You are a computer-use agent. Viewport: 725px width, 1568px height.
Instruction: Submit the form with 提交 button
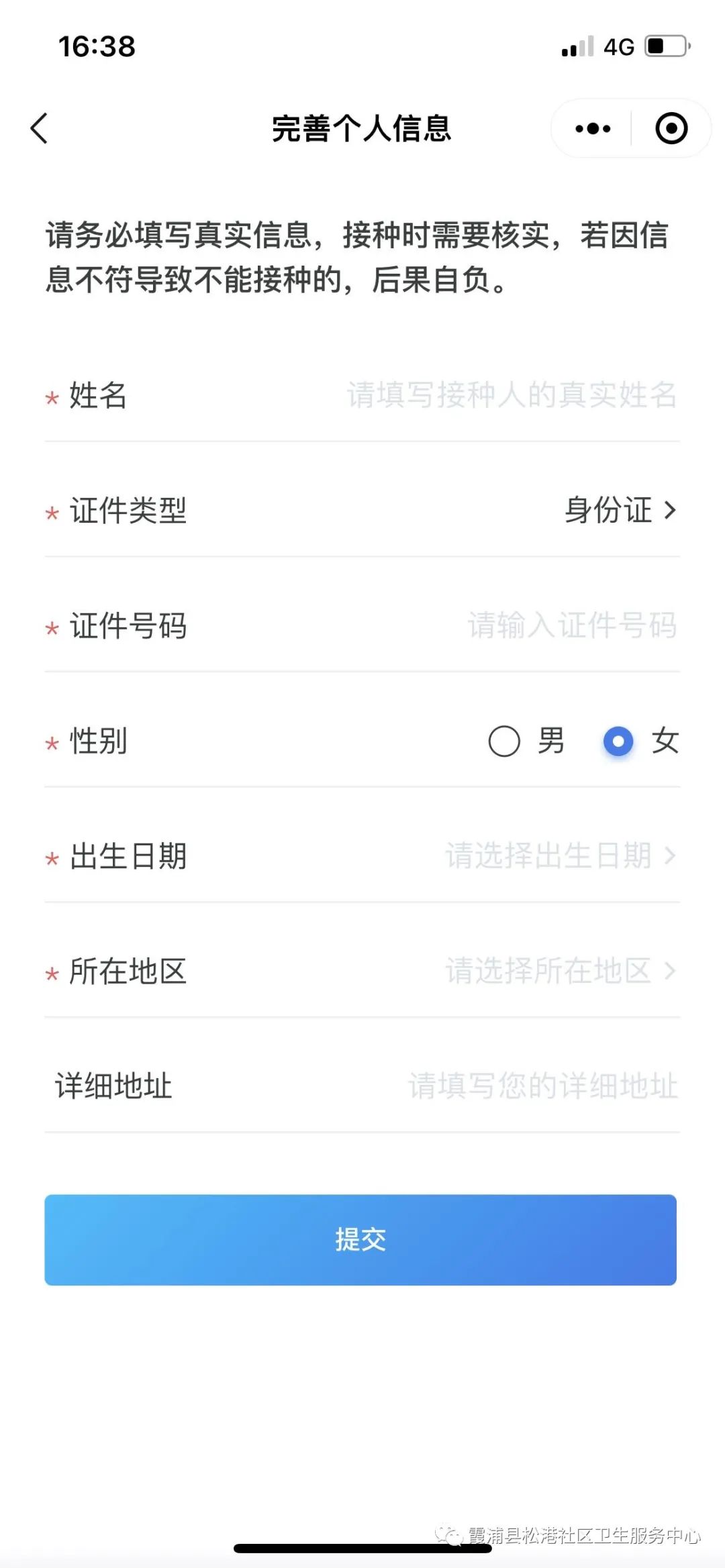pos(360,1239)
